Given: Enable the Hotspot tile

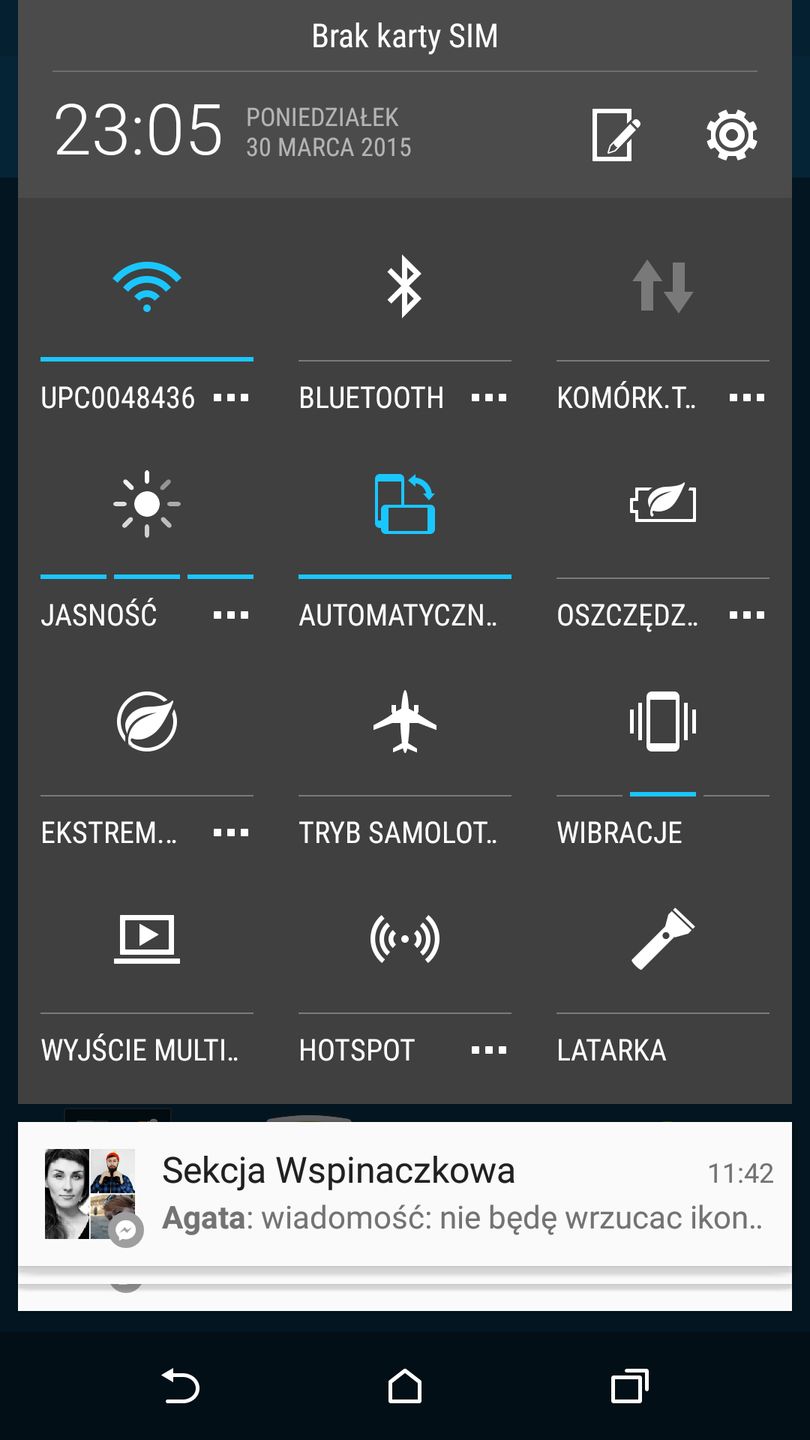Looking at the screenshot, I should 404,938.
